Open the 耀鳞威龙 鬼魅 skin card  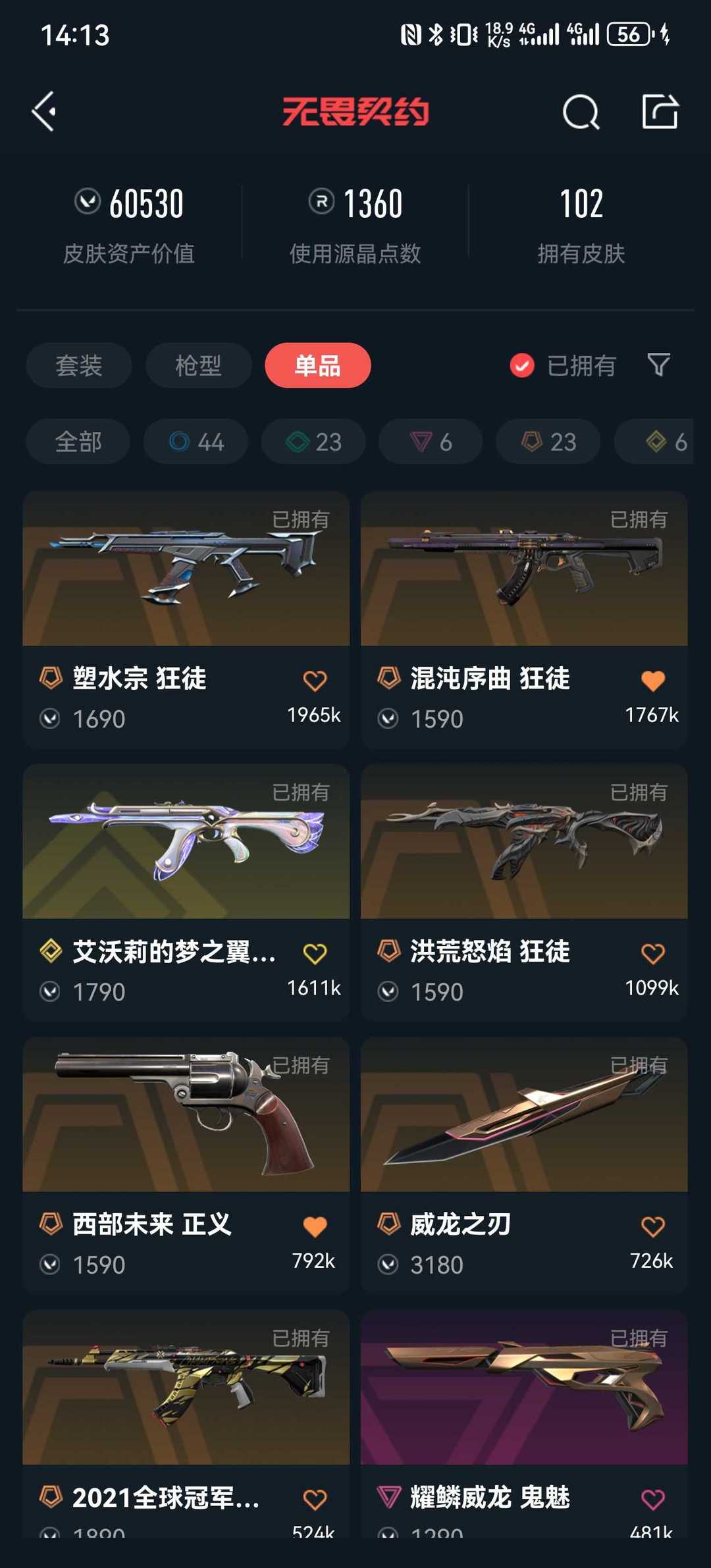click(524, 1424)
